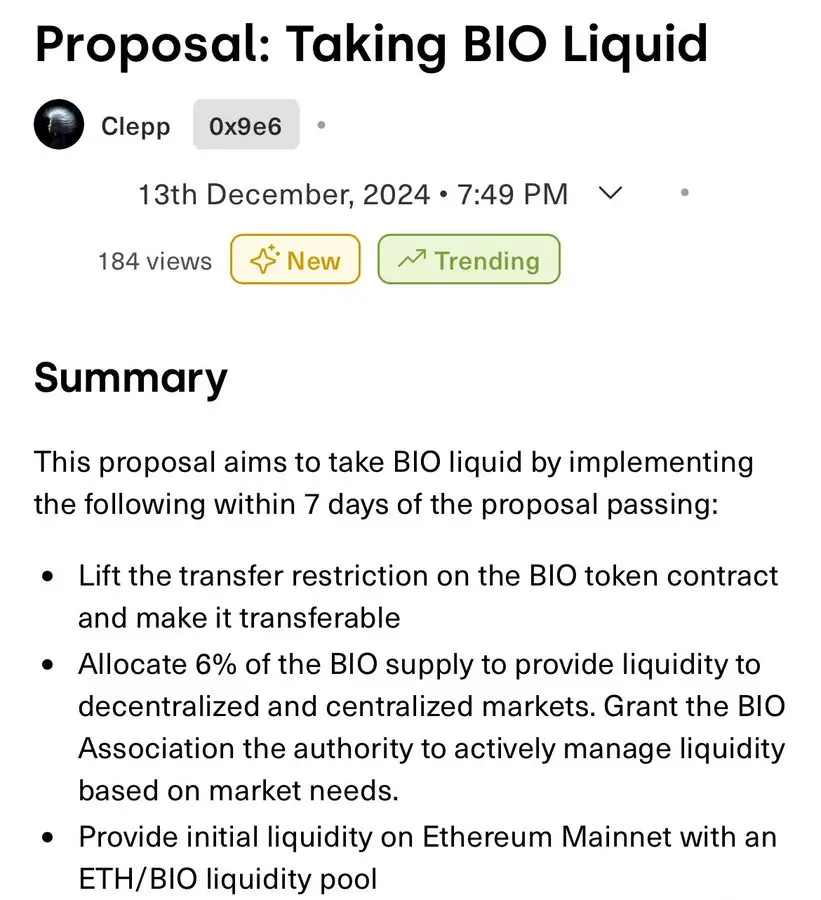Click the dot icon next to 0x9e6
This screenshot has height=900, width=821.
[321, 124]
